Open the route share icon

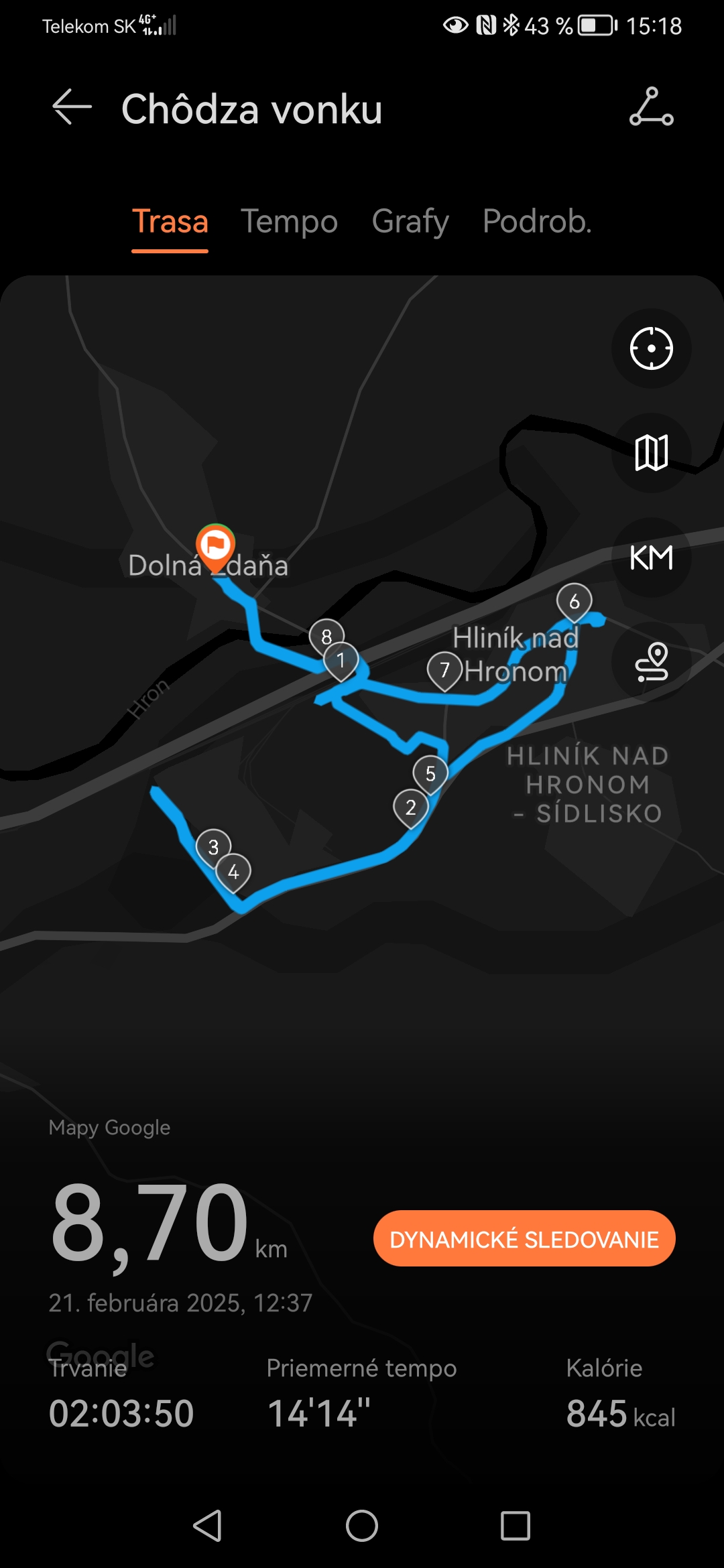[651, 107]
